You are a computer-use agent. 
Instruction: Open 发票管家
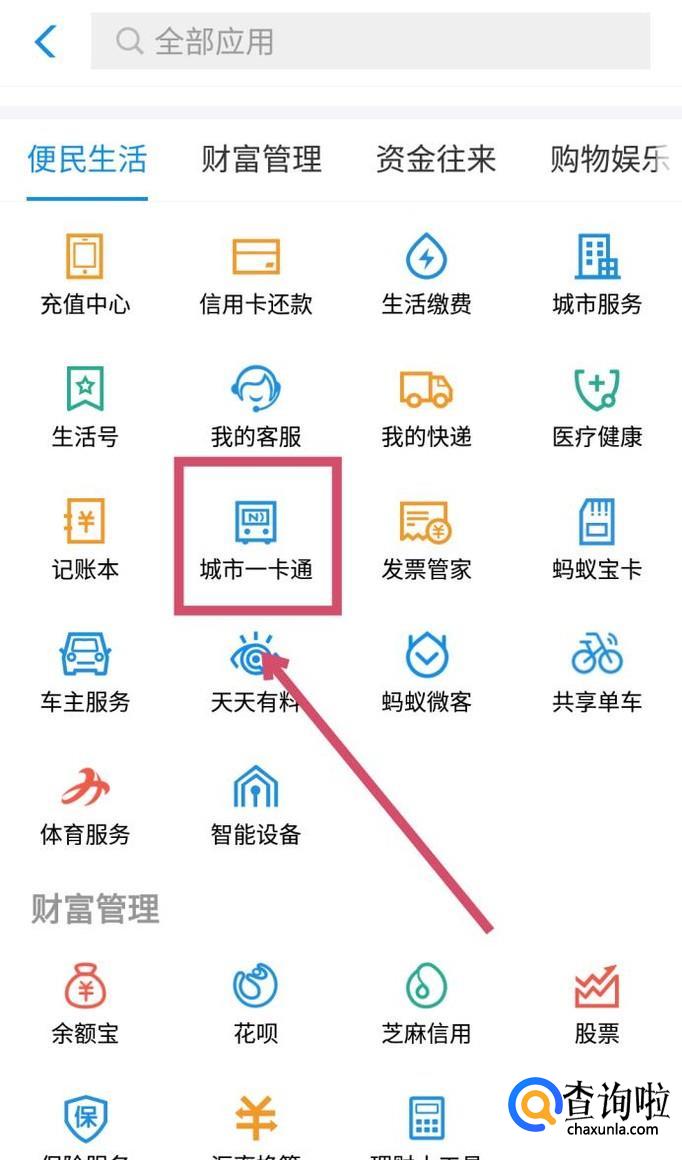pyautogui.click(x=426, y=538)
